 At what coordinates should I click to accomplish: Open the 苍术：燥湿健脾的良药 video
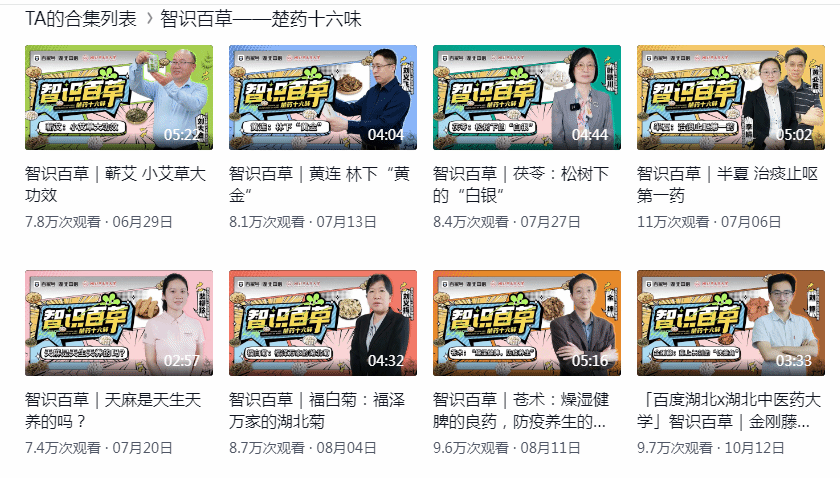pyautogui.click(x=526, y=322)
